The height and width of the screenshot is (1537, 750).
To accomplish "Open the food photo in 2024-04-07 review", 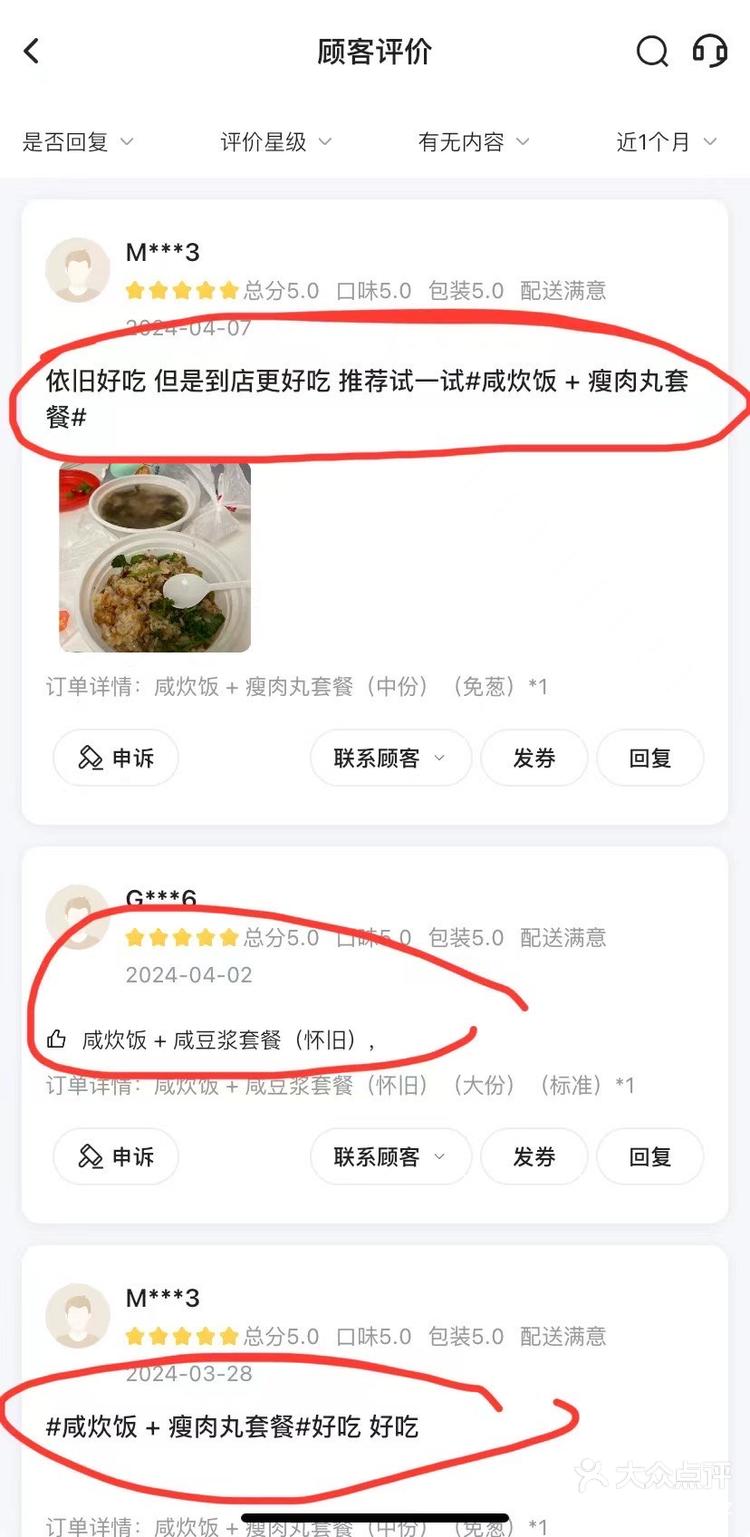I will (155, 557).
